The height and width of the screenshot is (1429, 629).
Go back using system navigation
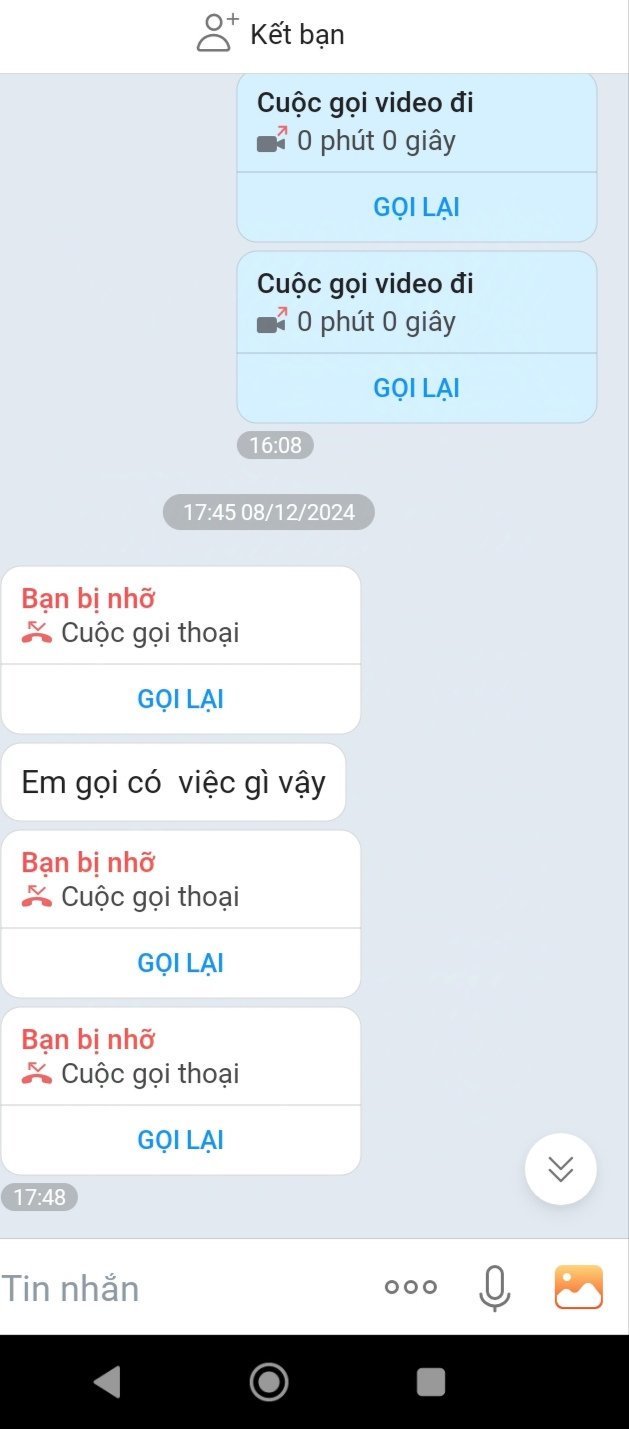tap(107, 1382)
